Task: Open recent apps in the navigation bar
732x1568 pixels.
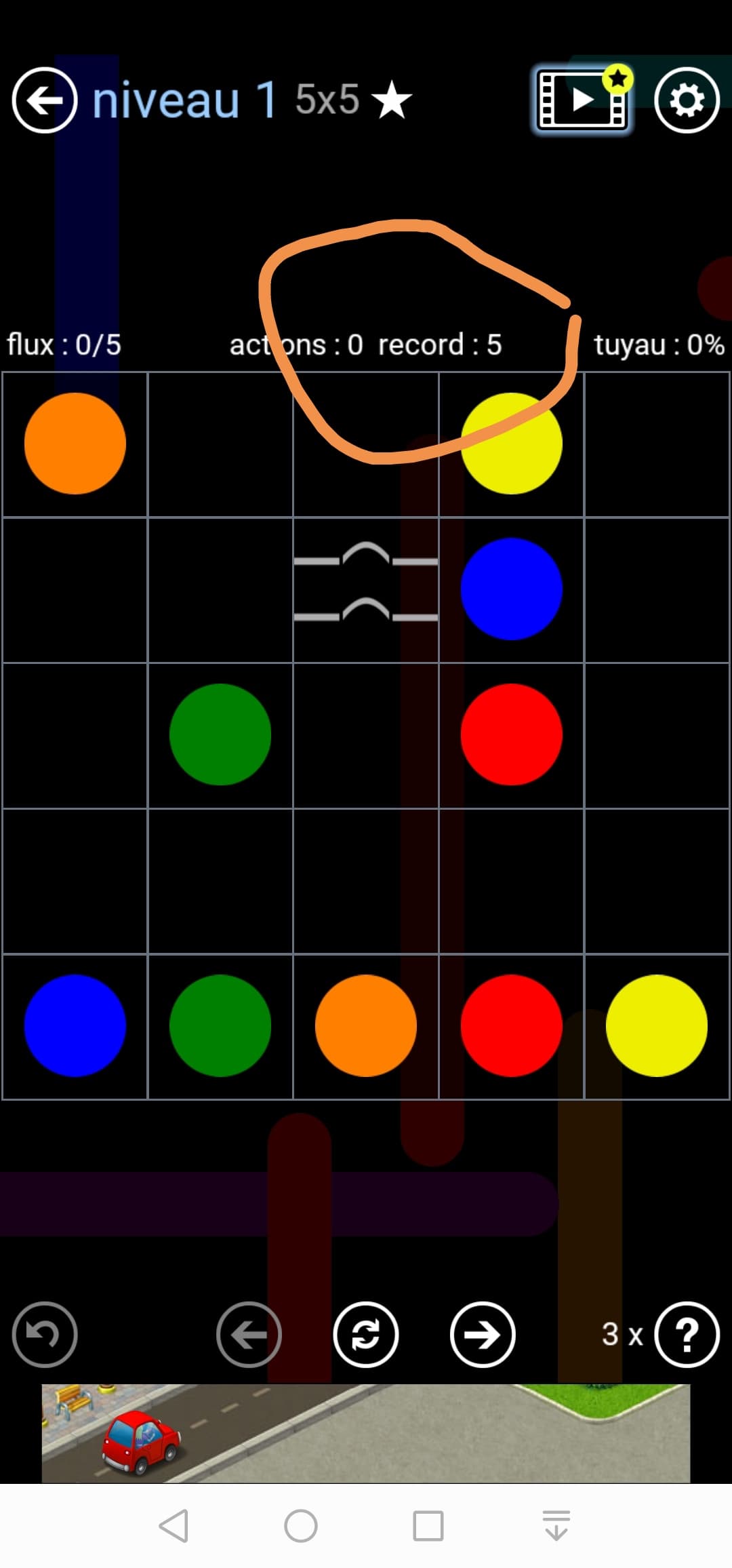Action: pos(428,1526)
